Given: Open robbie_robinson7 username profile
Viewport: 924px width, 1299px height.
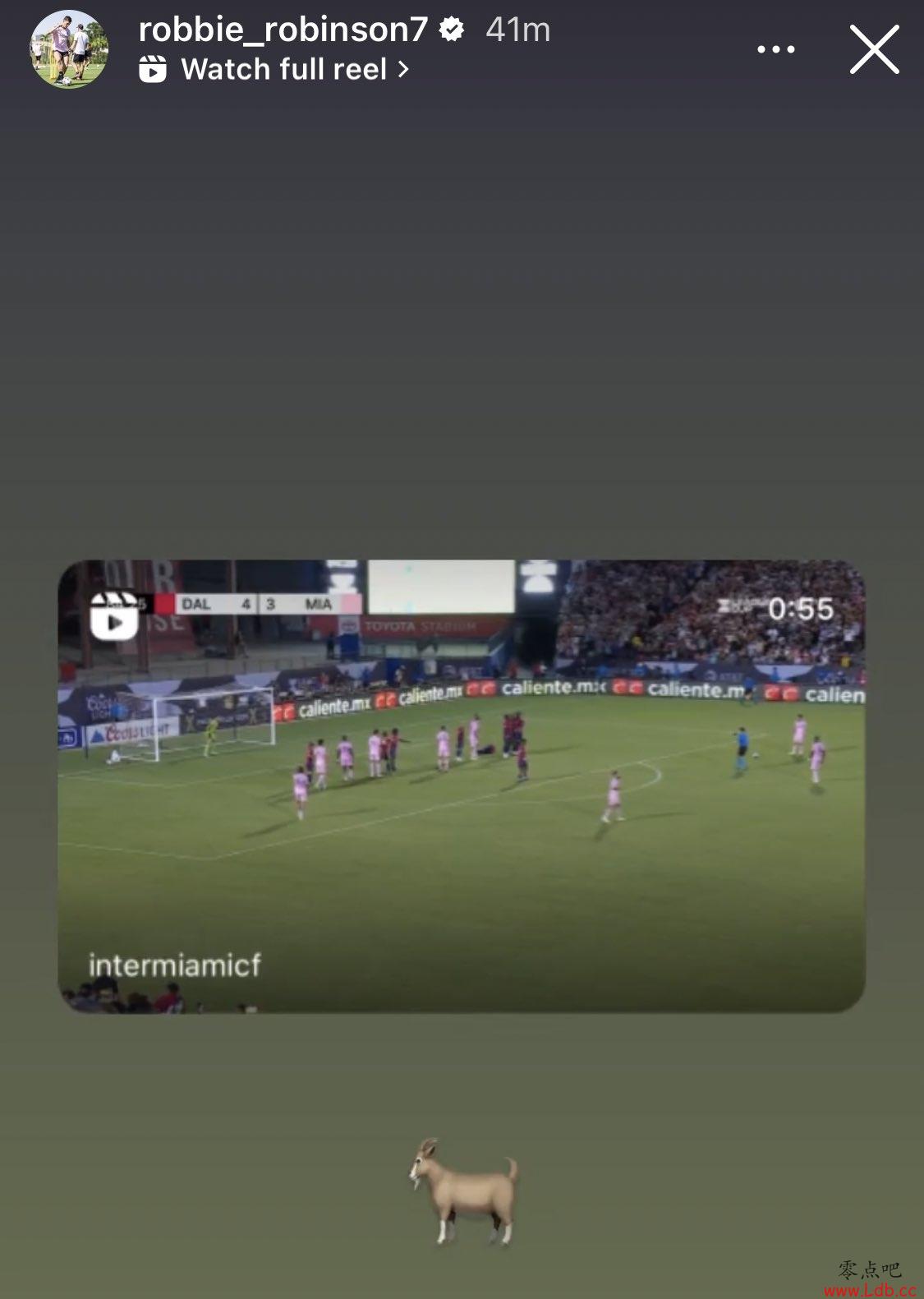Looking at the screenshot, I should pos(283,30).
